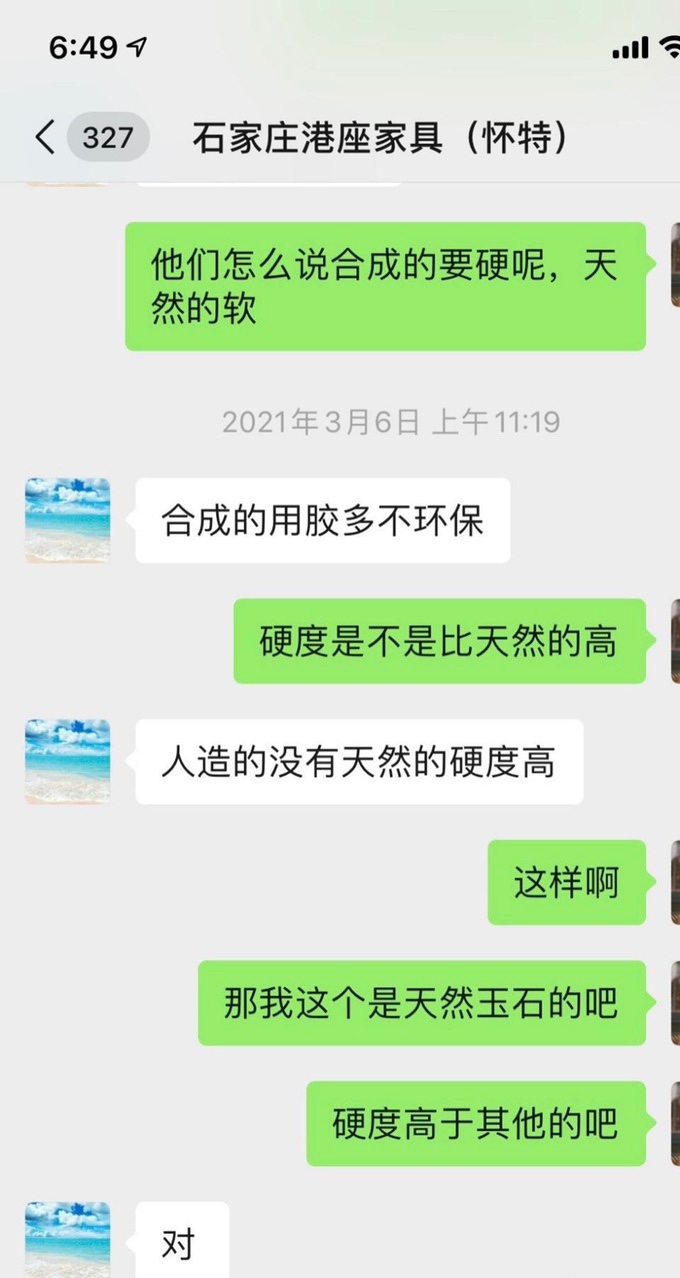Viewport: 680px width, 1278px height.
Task: Open sender's avatar beside 人造的没有天然的硬度高
Action: (67, 761)
